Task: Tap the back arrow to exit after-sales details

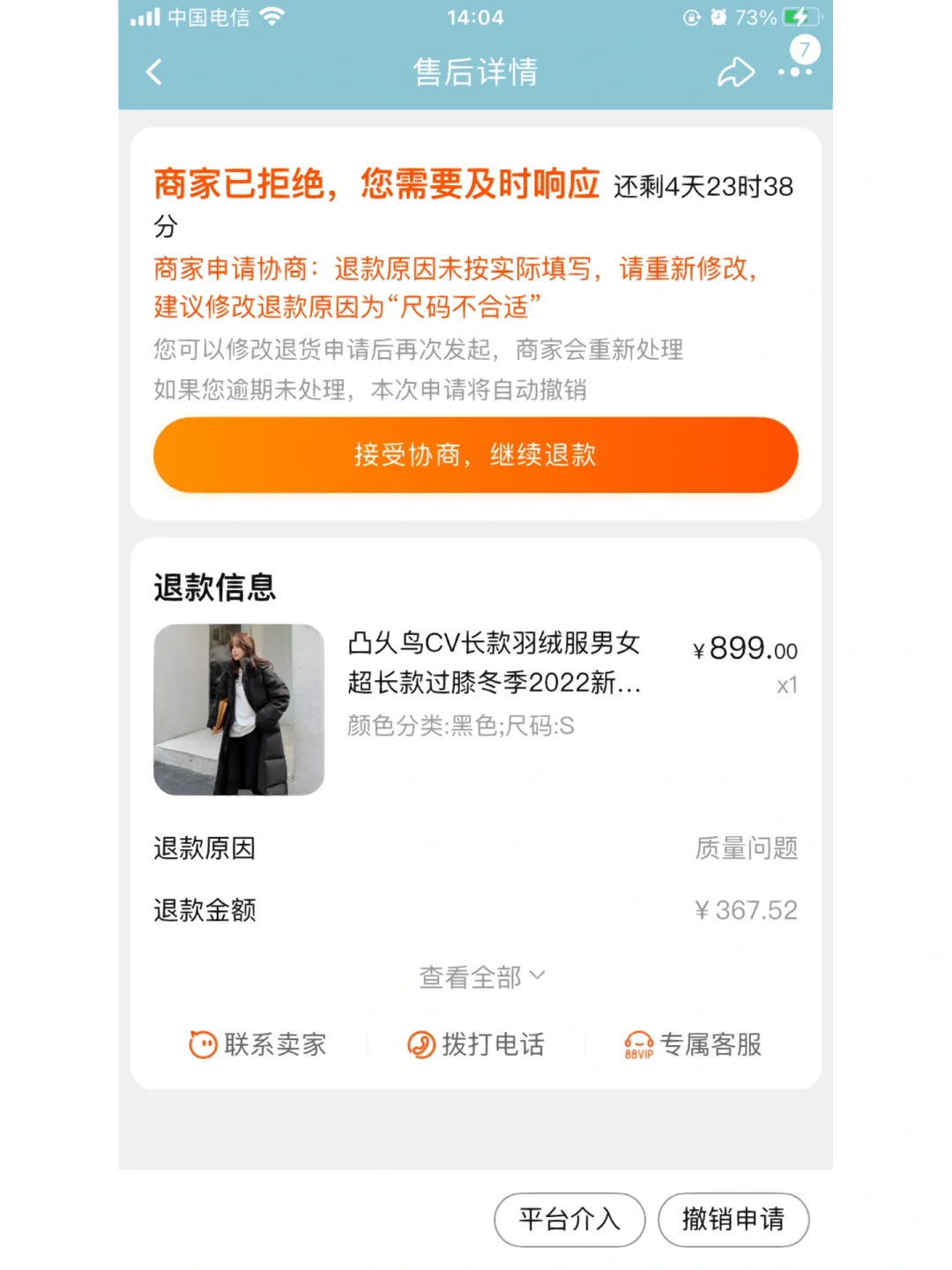Action: [154, 71]
